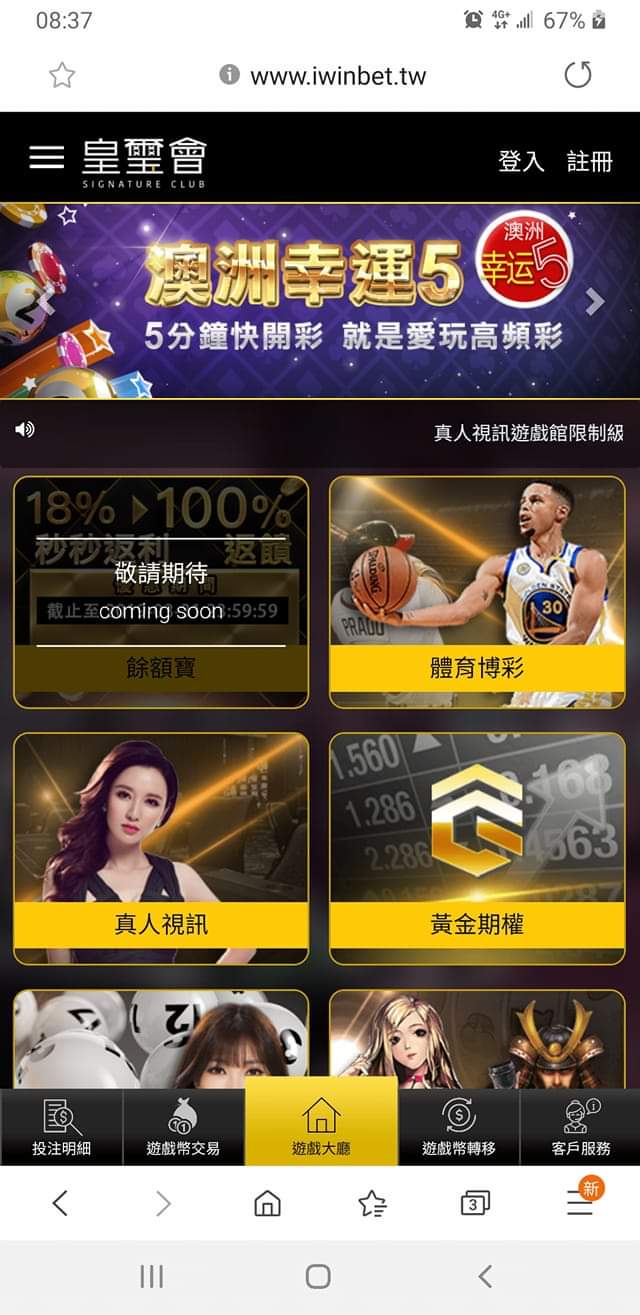The width and height of the screenshot is (640, 1315).
Task: Show the next banner with the right arrow
Action: (595, 302)
